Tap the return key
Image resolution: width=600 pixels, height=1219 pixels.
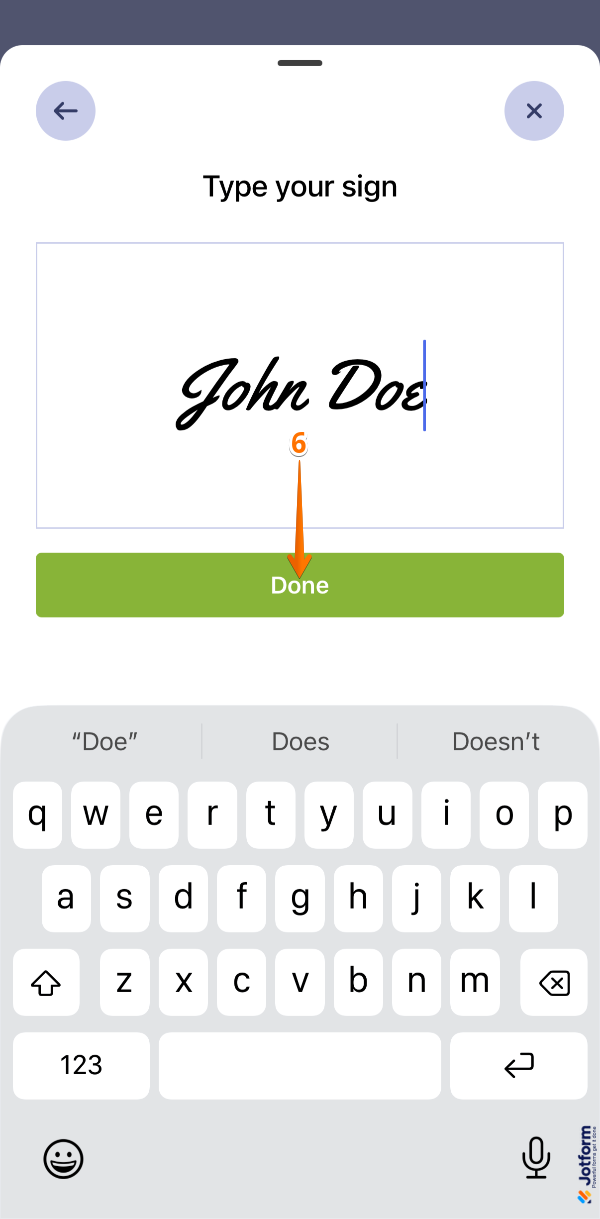pos(518,1066)
